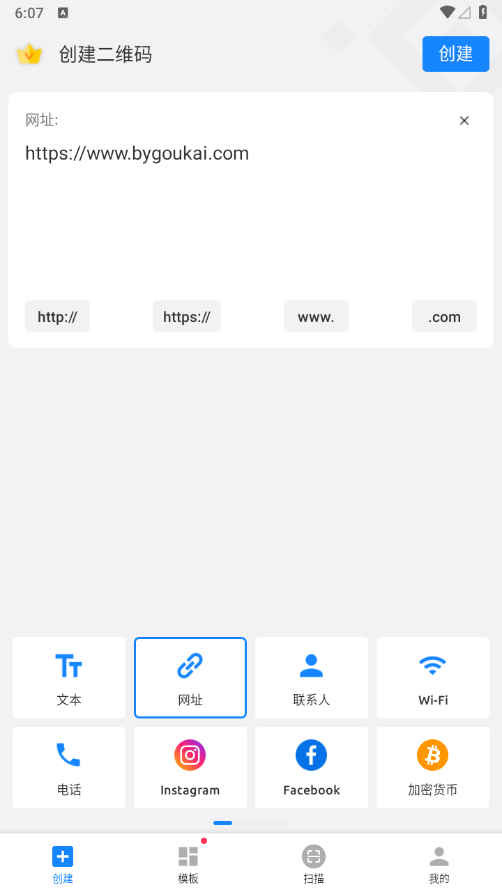
Task: Pick the 电话 phone QR type
Action: (69, 767)
